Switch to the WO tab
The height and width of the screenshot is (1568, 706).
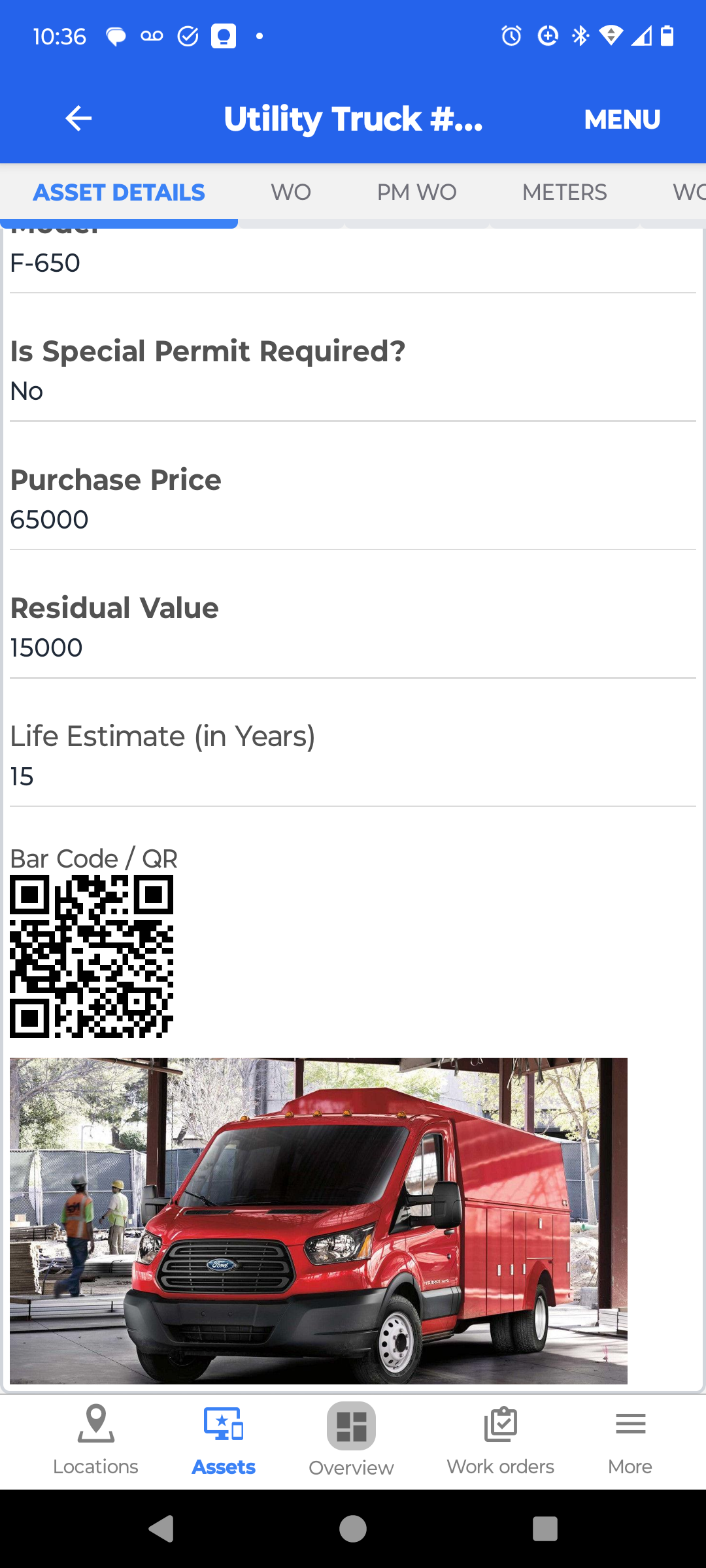291,193
